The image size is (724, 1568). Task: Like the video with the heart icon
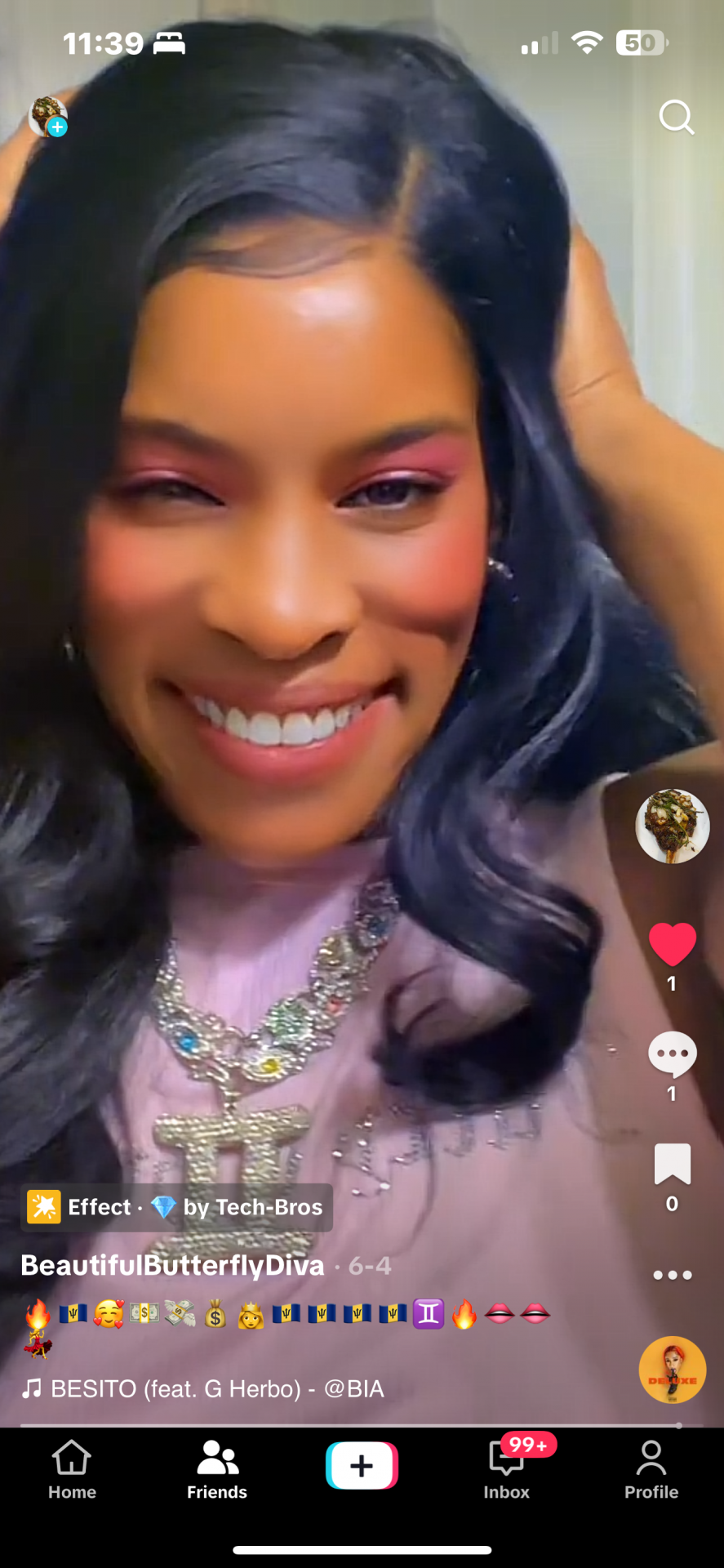[672, 945]
